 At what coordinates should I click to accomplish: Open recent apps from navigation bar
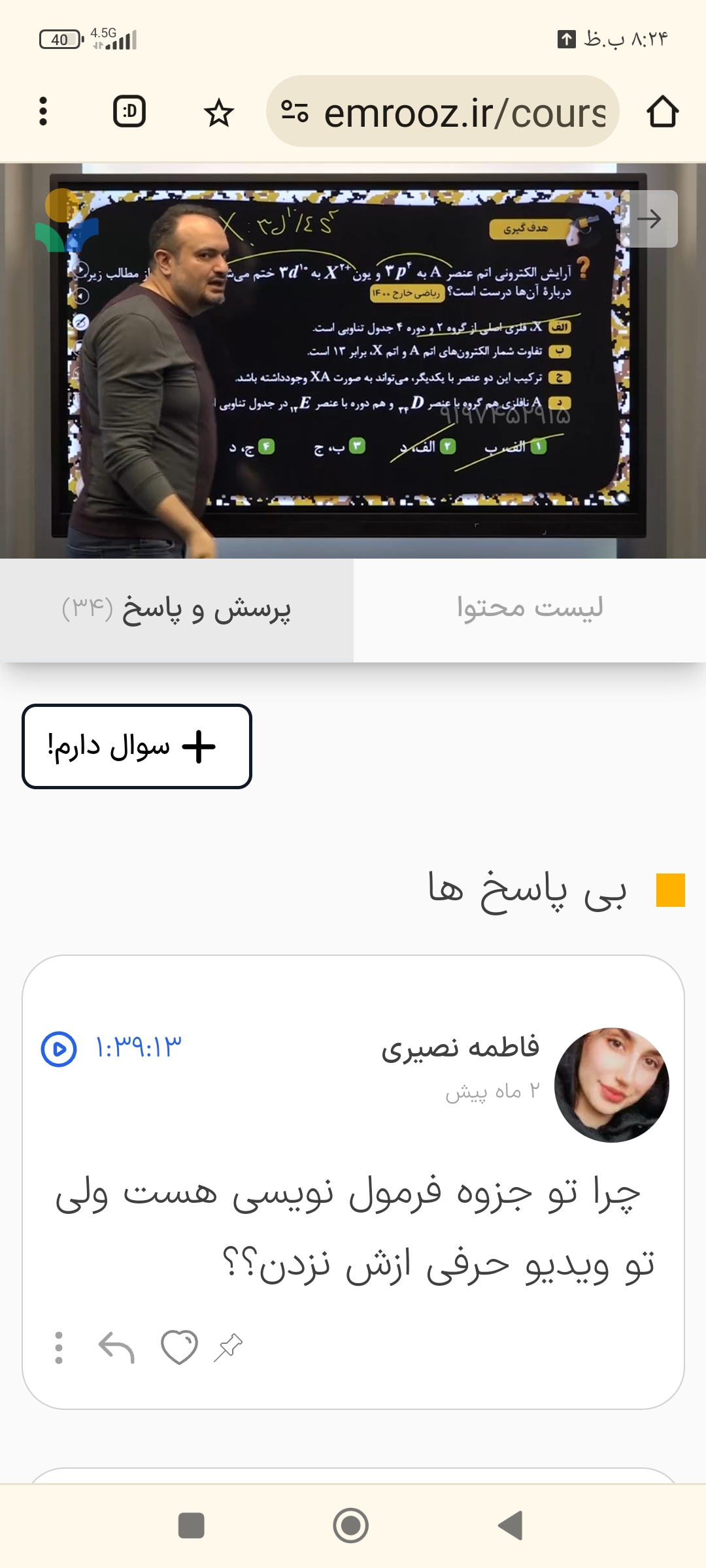[x=192, y=1526]
